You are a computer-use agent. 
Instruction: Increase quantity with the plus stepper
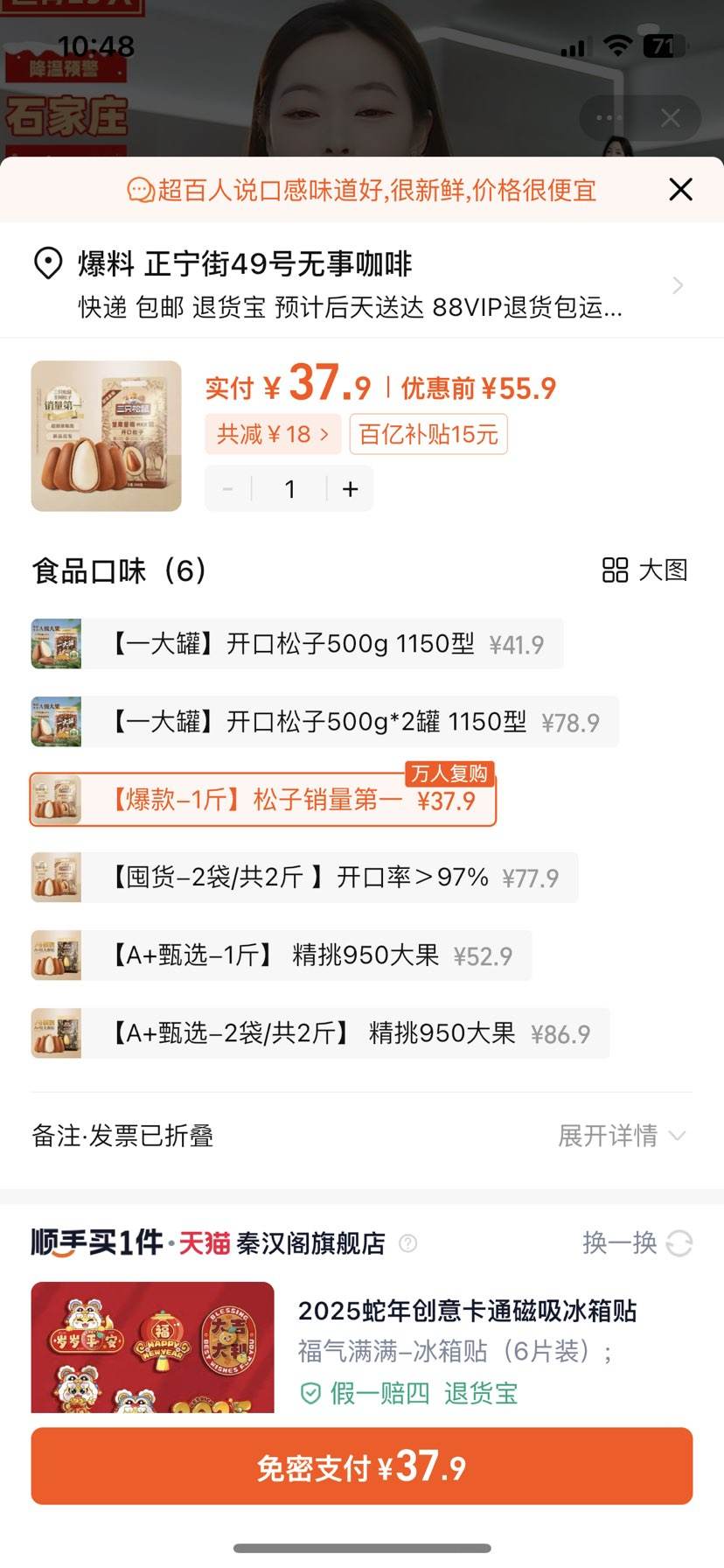point(349,488)
